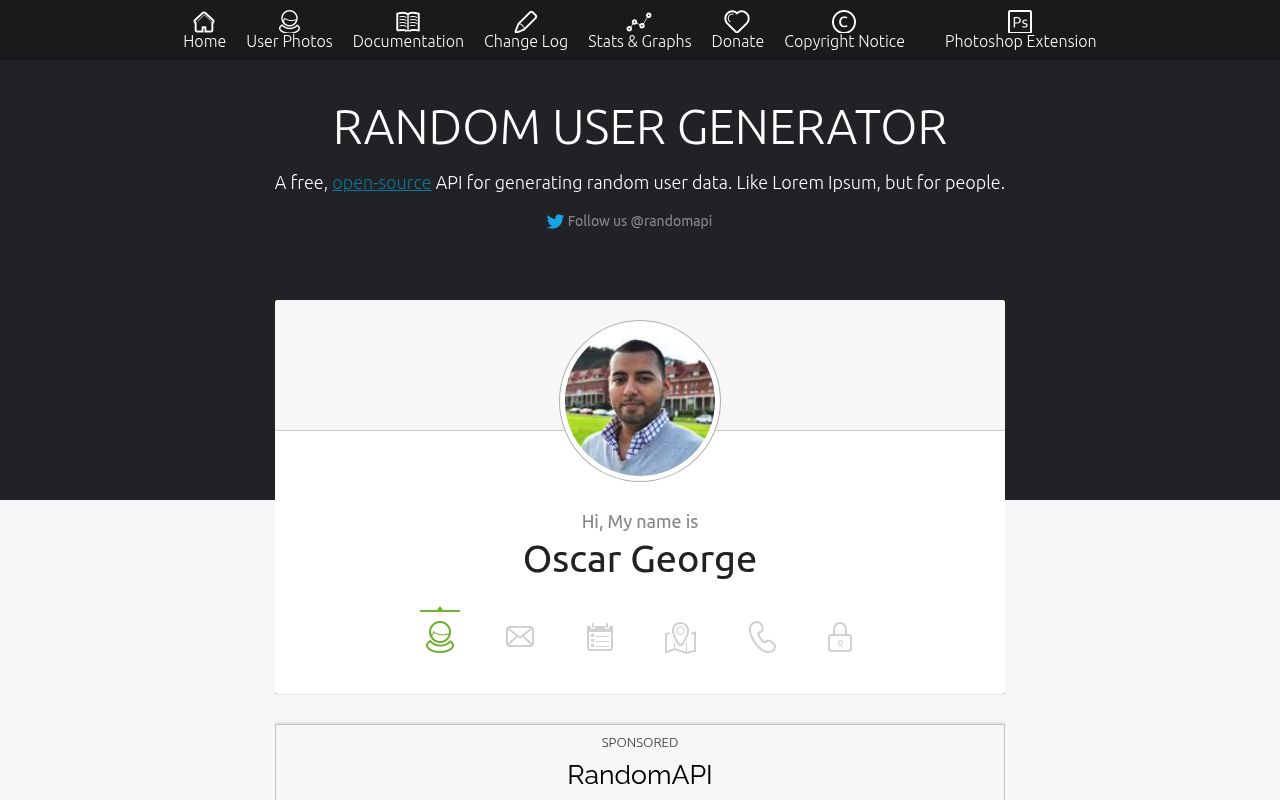
Task: Open the Documentation page
Action: pyautogui.click(x=408, y=30)
